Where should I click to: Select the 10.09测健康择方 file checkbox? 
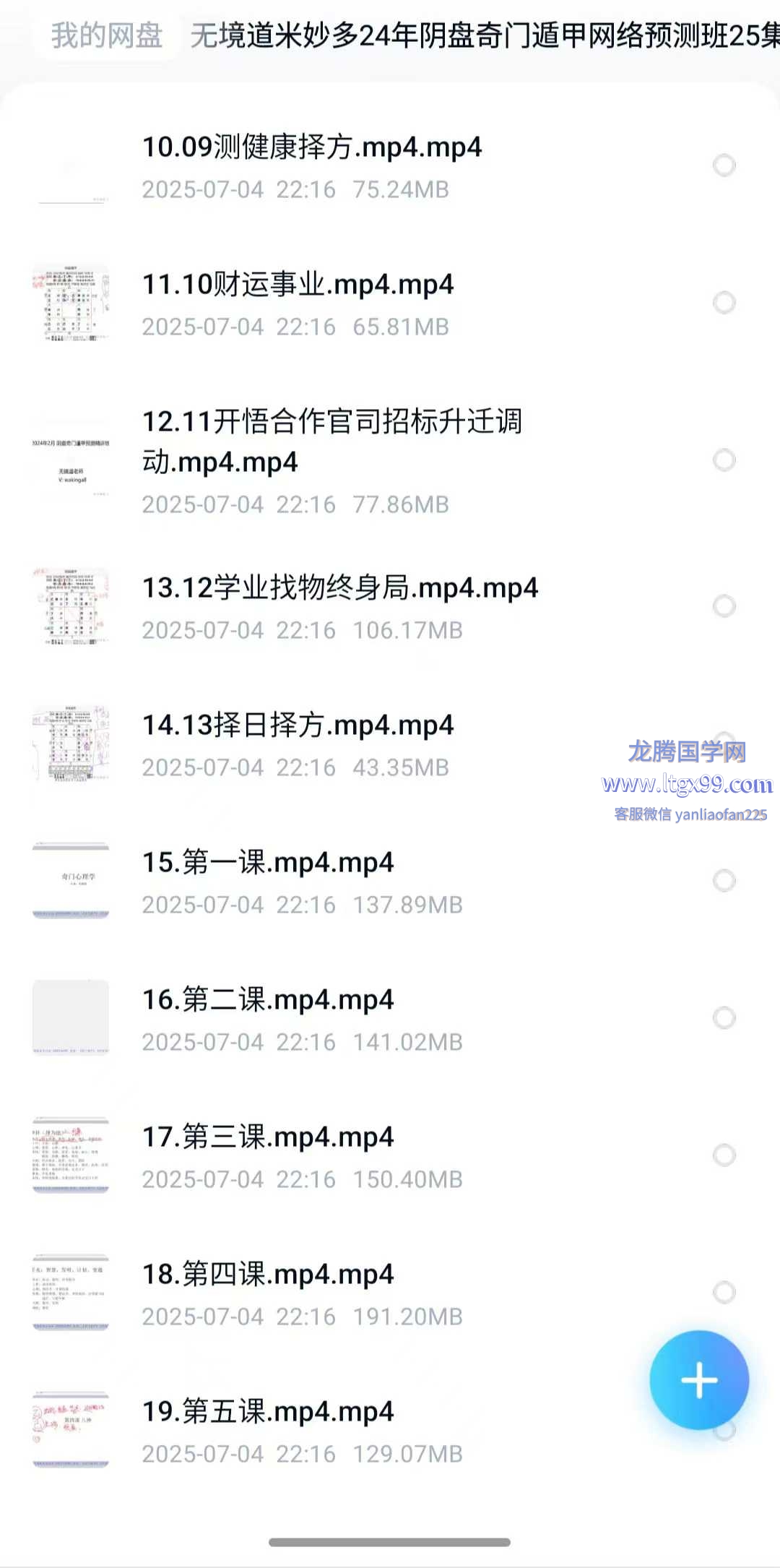(724, 165)
